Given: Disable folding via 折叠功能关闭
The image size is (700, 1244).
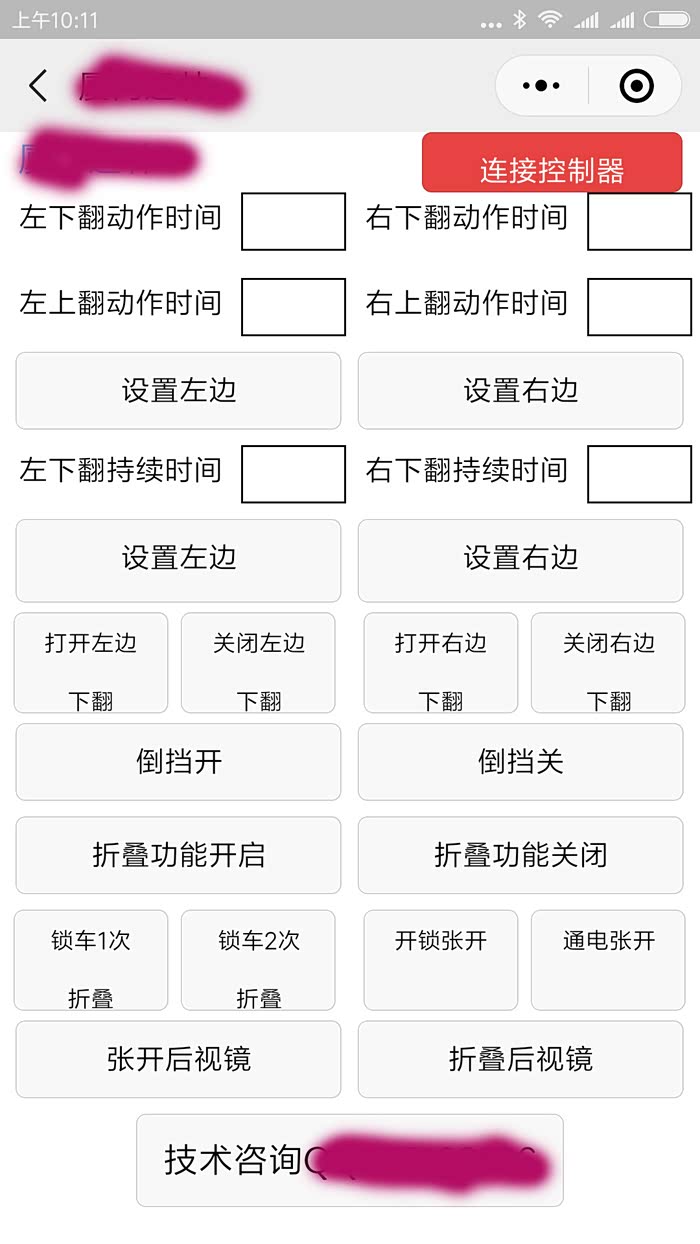Looking at the screenshot, I should coord(520,855).
